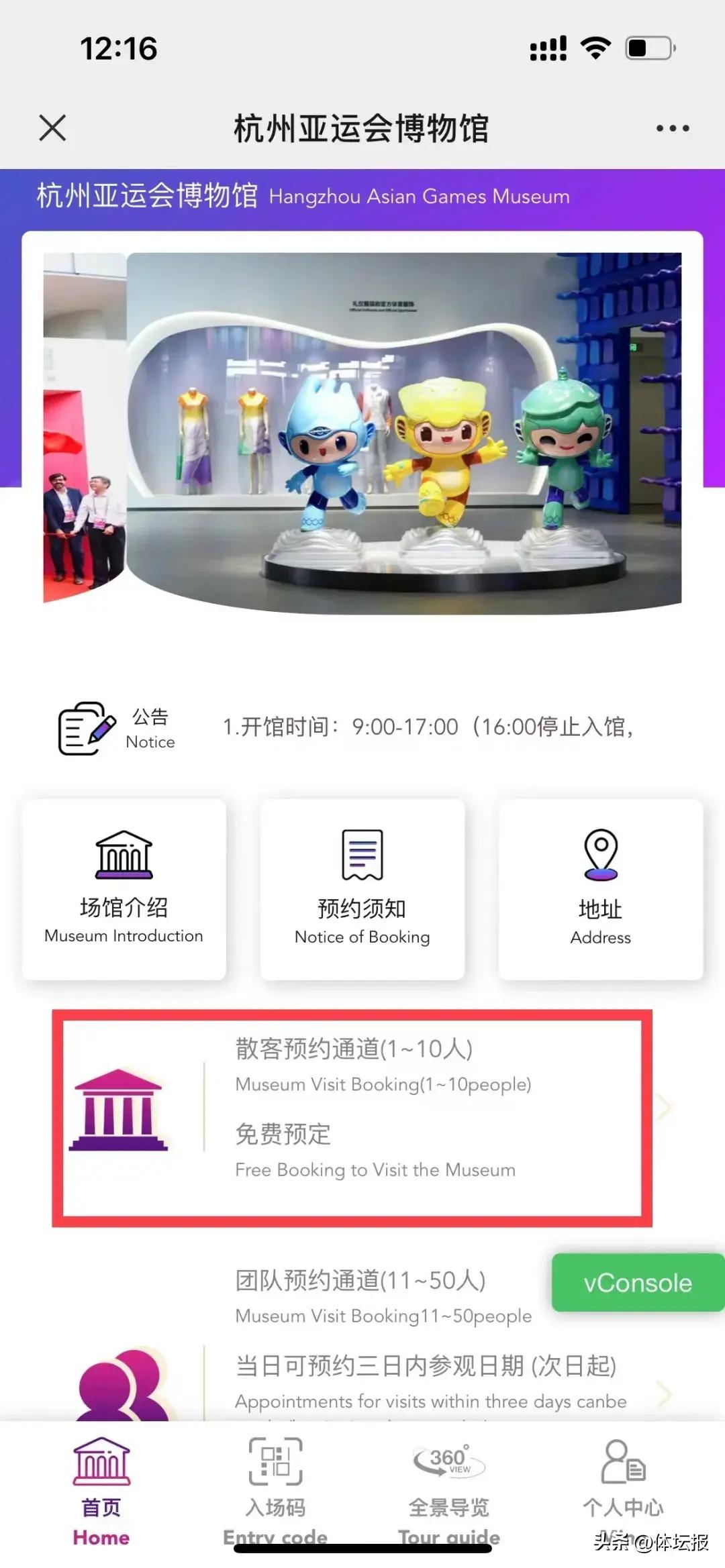Close the mini program with the X icon
The image size is (725, 1568).
[52, 127]
